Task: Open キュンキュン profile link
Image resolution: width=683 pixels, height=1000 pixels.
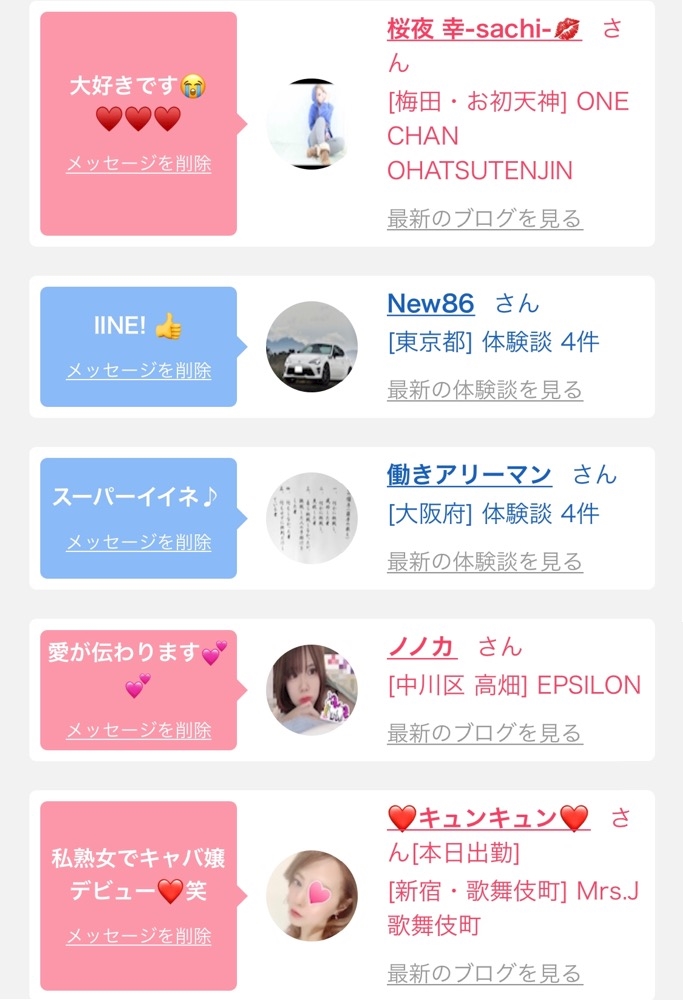Action: click(x=488, y=818)
